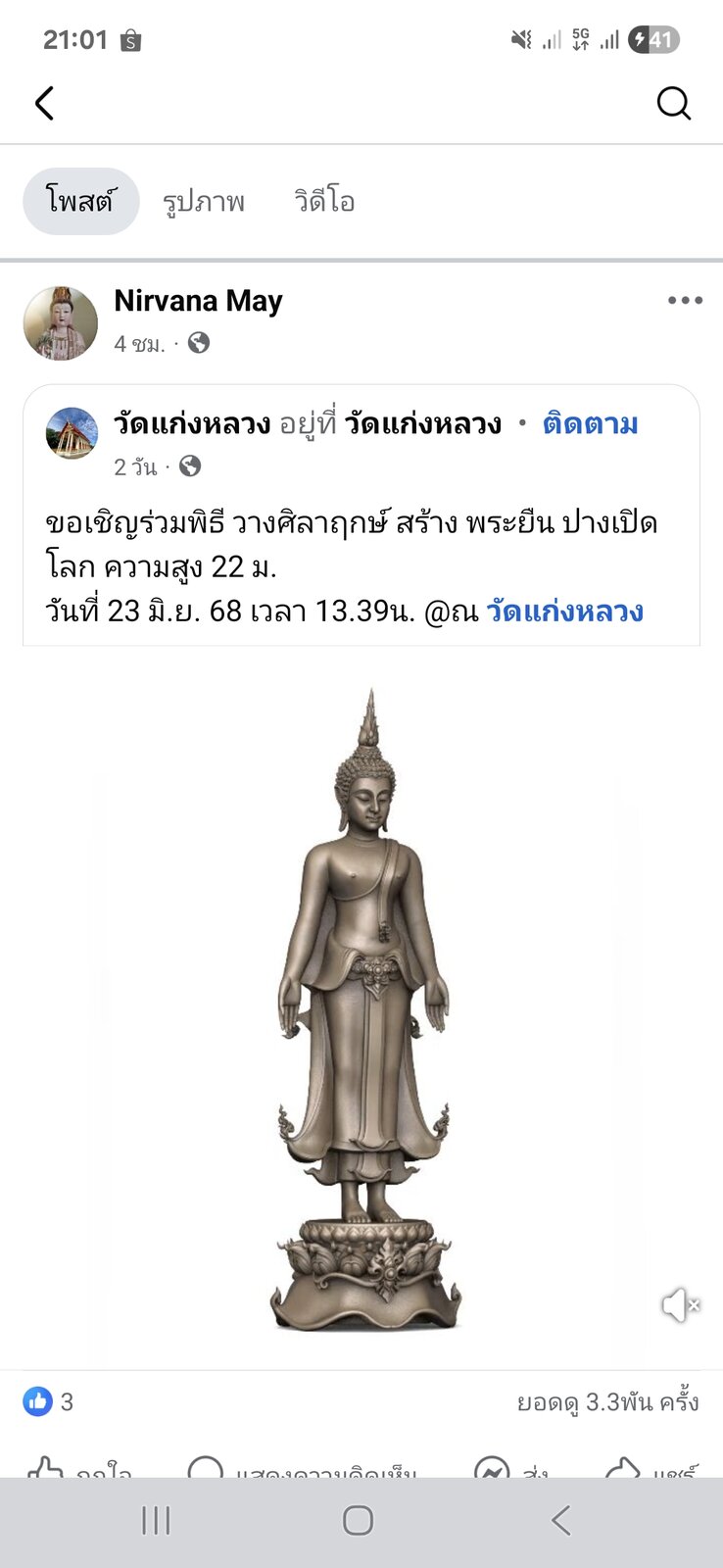Switch to the วิดีโอ tab

click(x=324, y=201)
